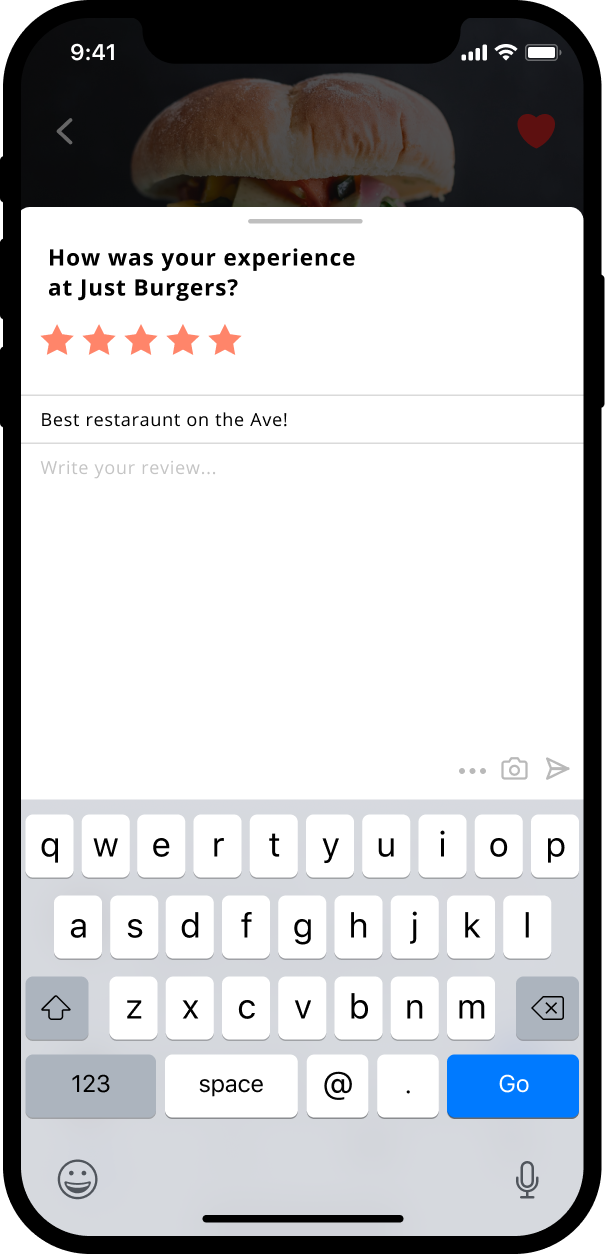Delete a character with the backspace key
Screen dimensions: 605x1254
pos(547,1008)
